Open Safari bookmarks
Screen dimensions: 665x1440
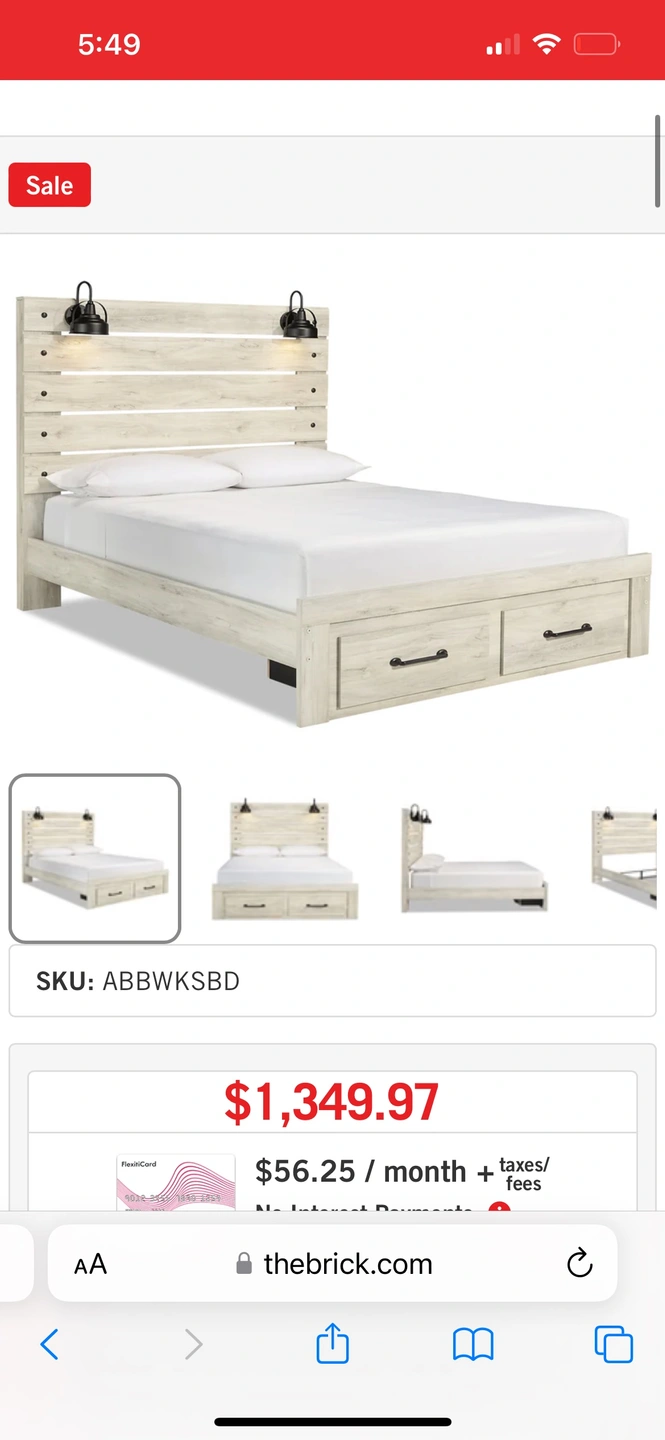tap(473, 1344)
